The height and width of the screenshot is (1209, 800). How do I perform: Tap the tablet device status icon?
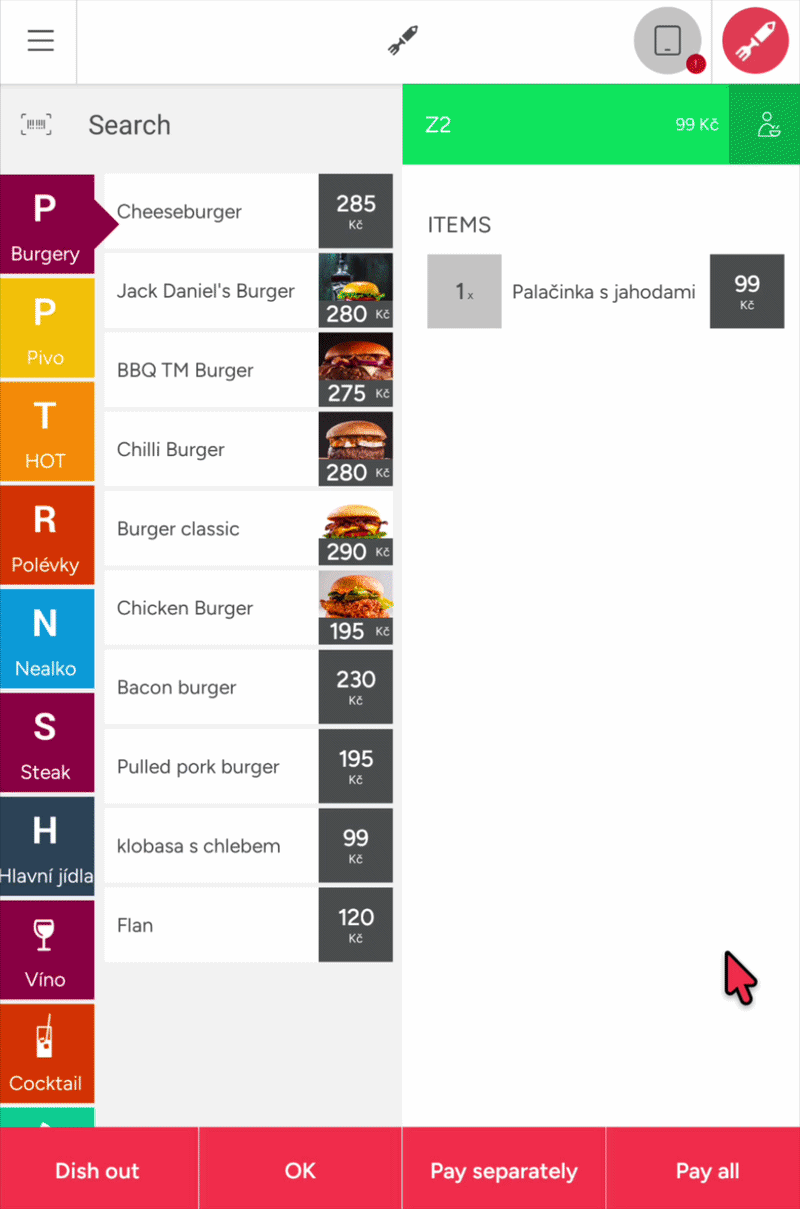667,41
